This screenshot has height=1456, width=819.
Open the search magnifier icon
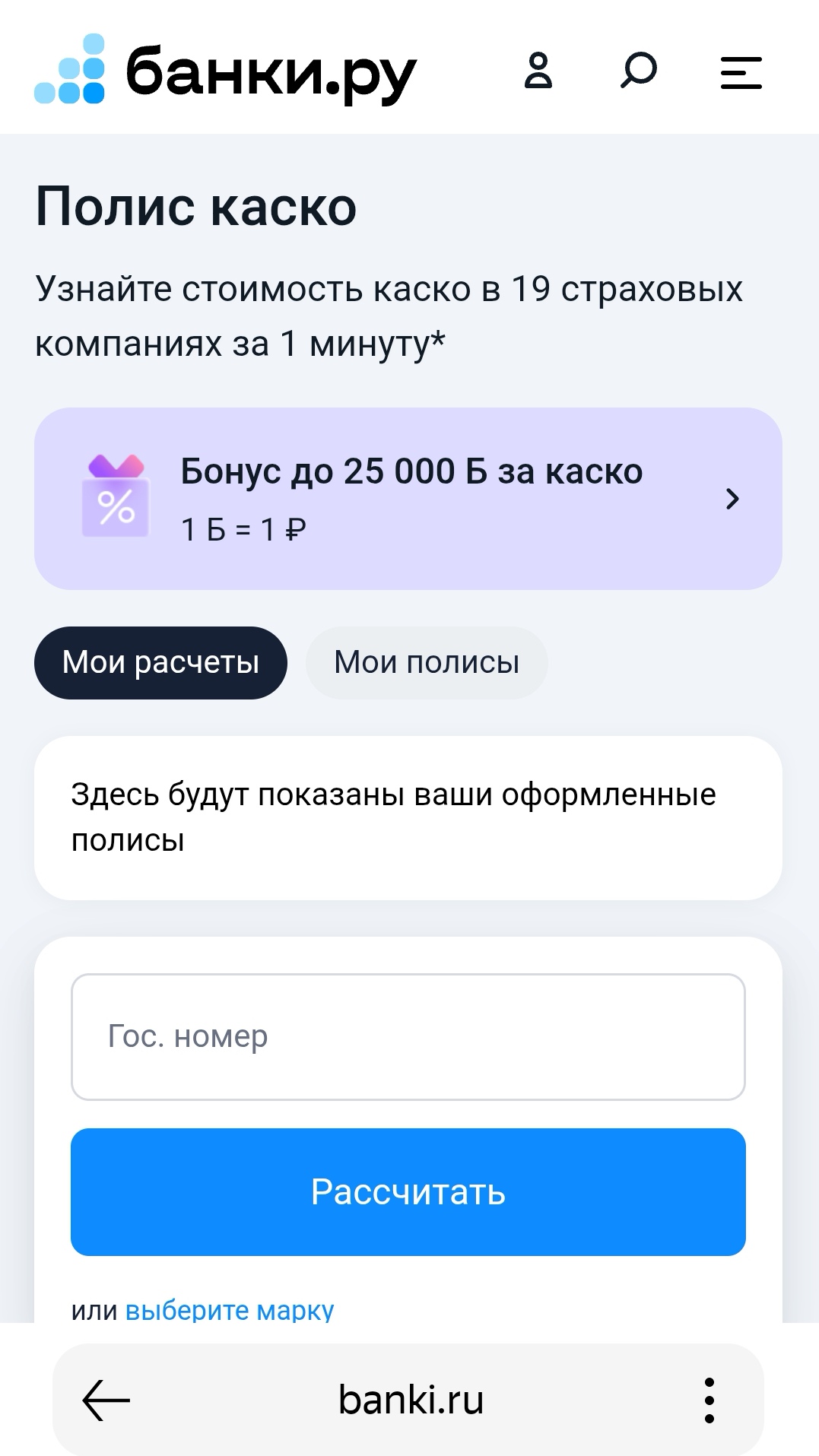[638, 71]
